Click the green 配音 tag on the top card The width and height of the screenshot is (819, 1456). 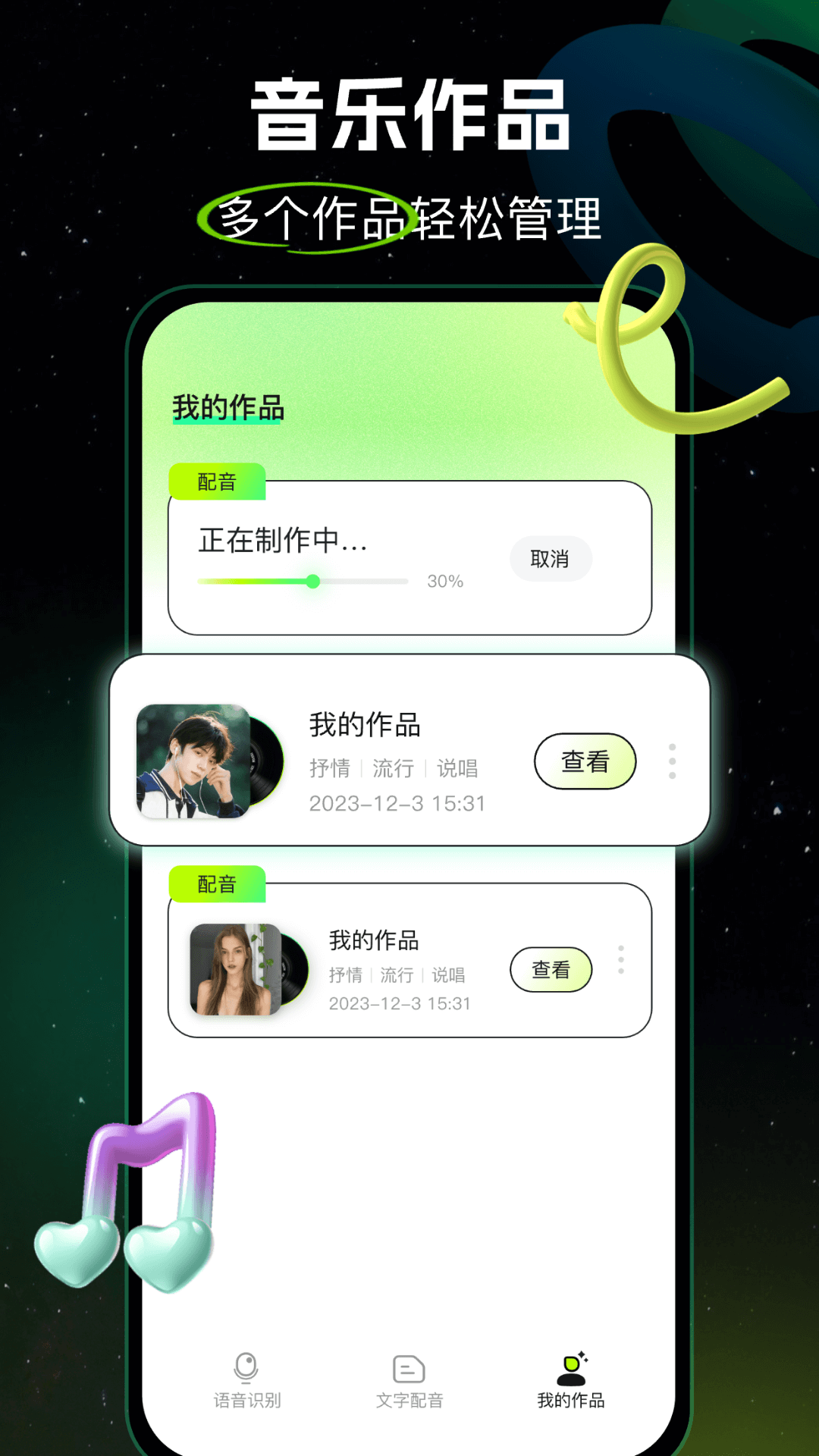tap(219, 480)
